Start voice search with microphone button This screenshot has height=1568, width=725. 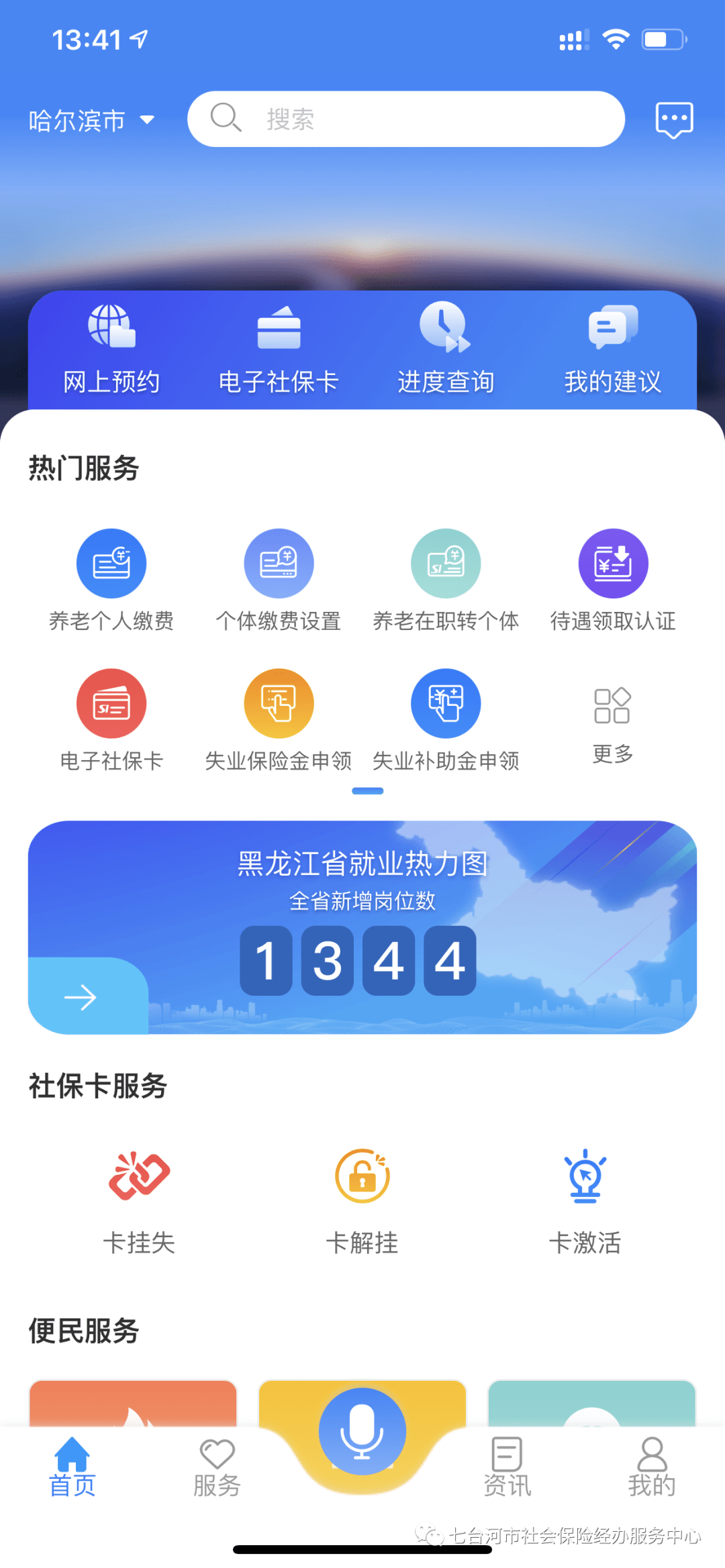click(x=362, y=1431)
